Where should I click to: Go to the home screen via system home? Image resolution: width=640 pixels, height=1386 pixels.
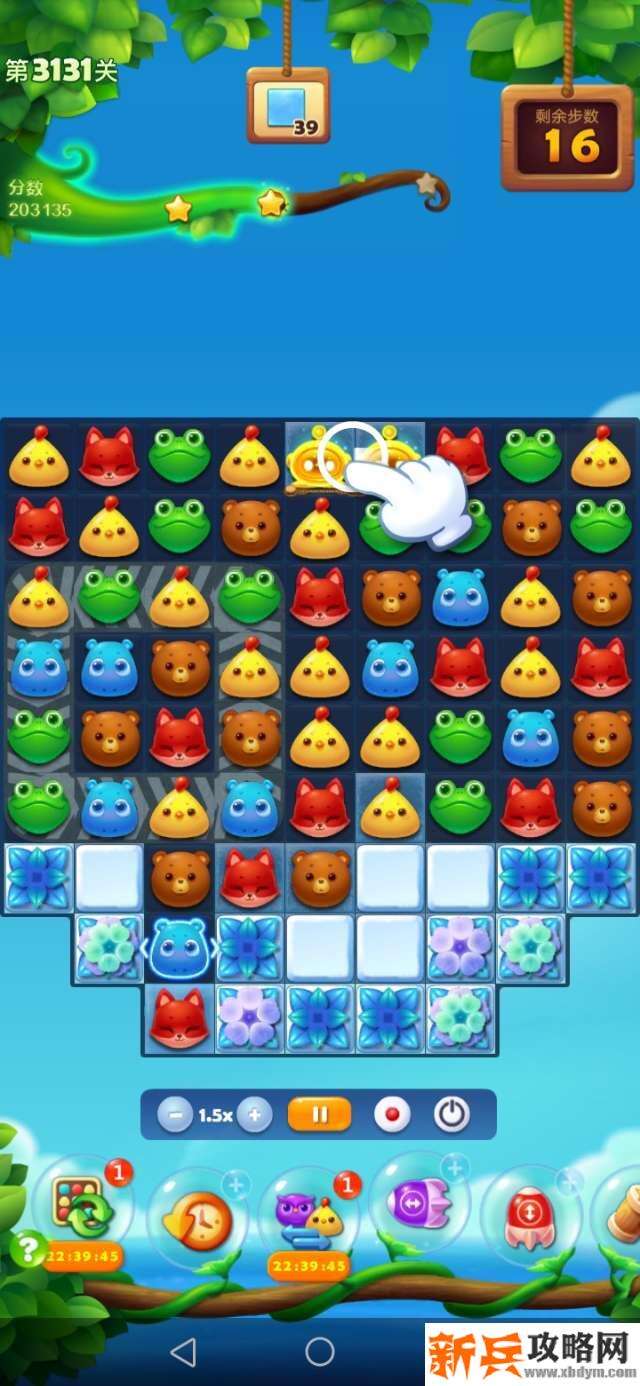pos(320,1352)
